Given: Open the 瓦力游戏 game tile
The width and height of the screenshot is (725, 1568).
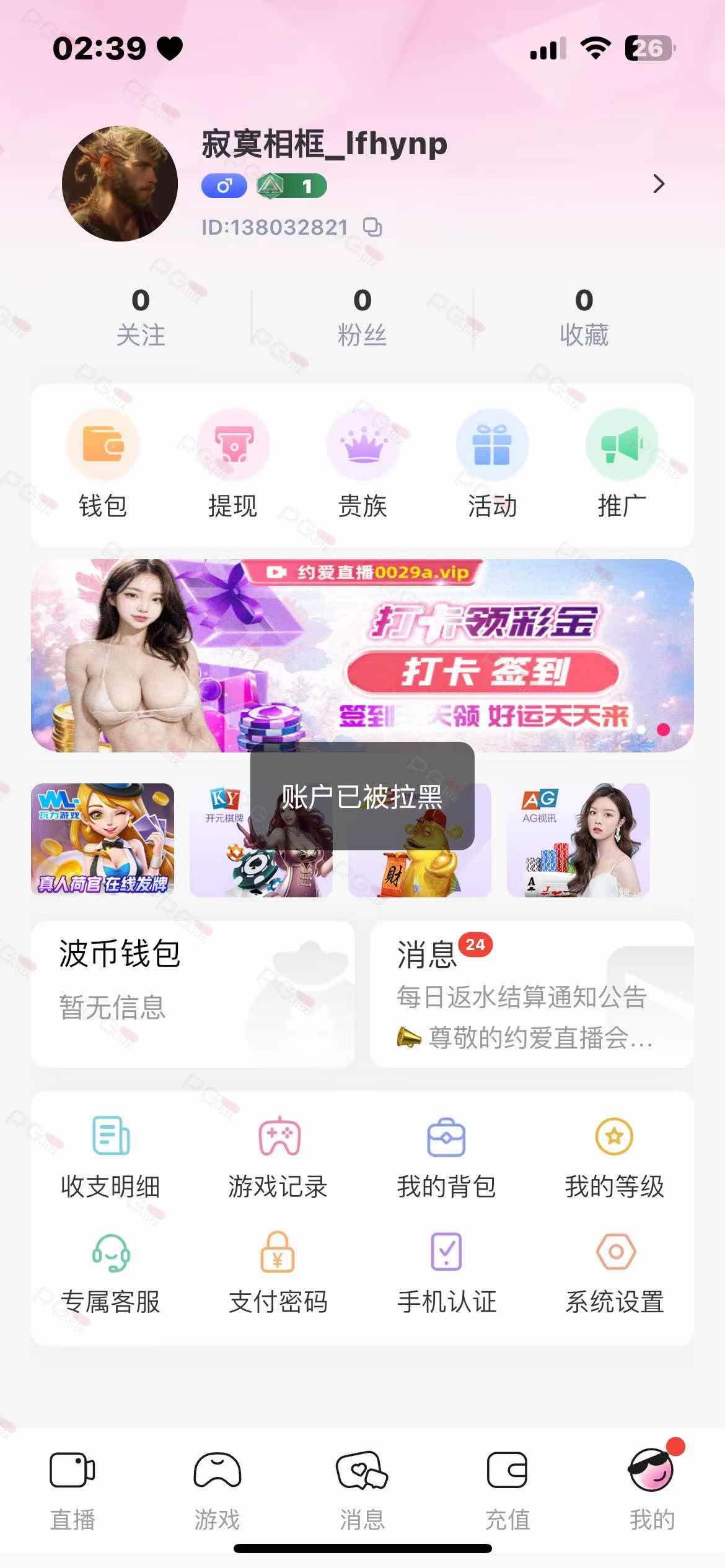Looking at the screenshot, I should 103,840.
